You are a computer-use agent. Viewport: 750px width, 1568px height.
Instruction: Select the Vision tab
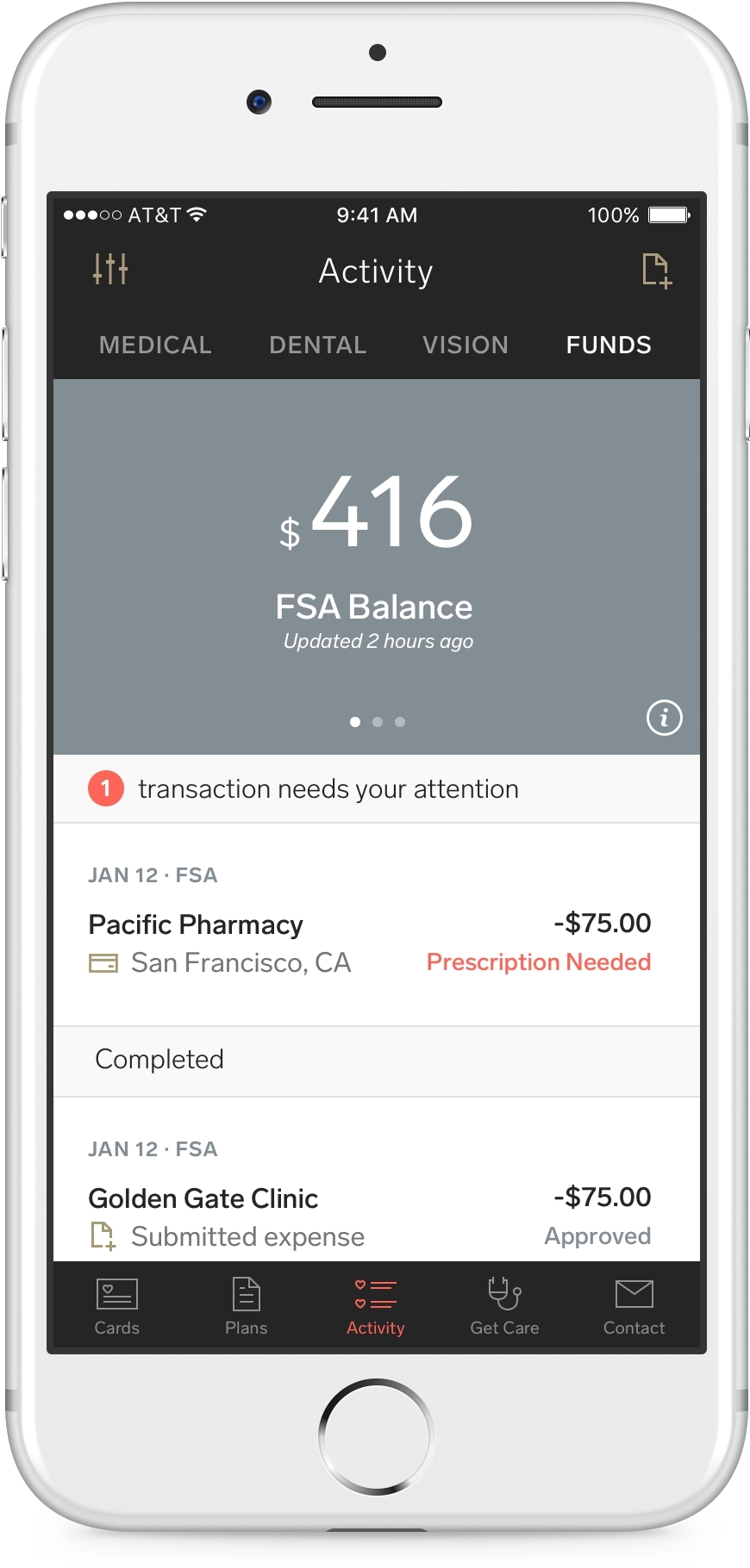coord(466,345)
